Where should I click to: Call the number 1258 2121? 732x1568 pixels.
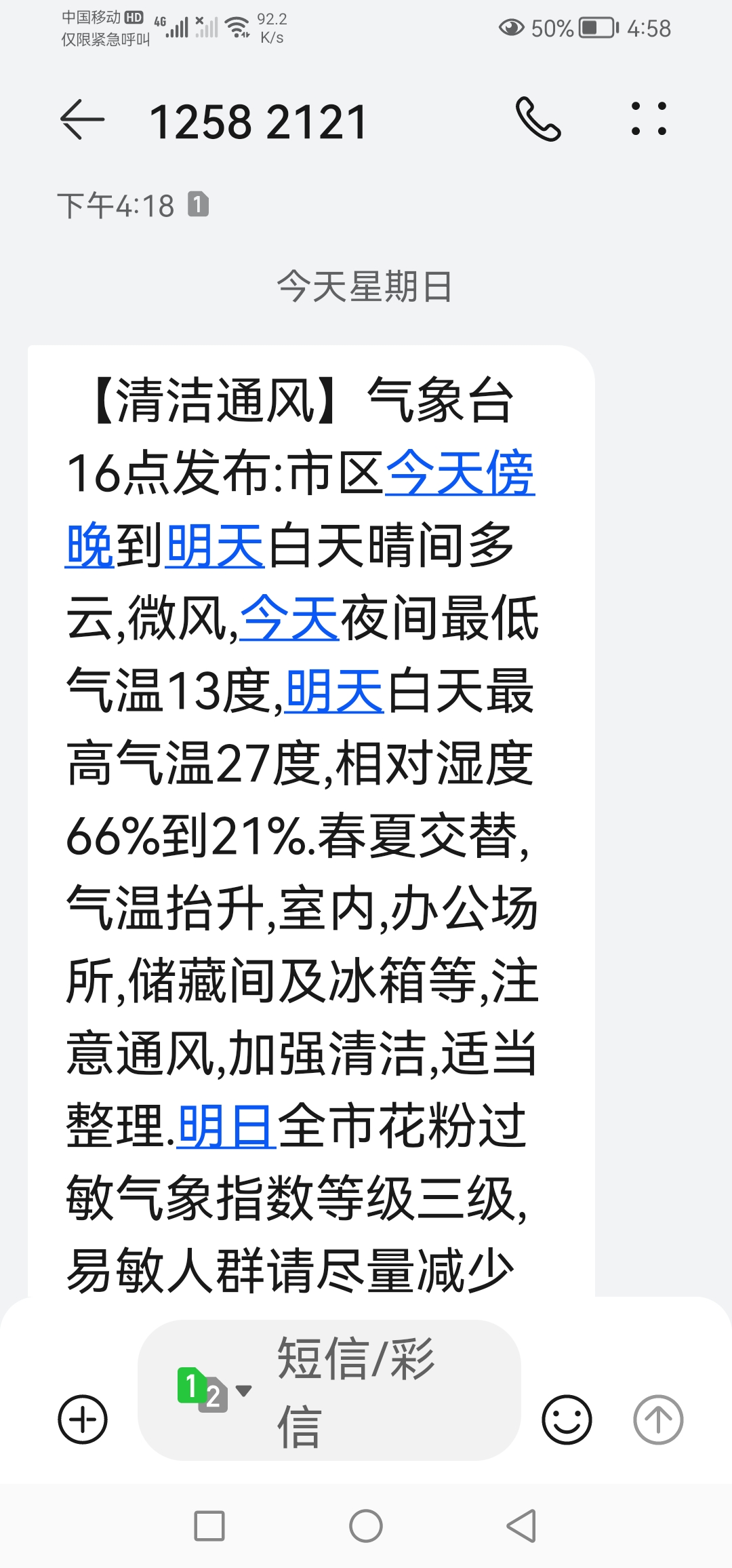[x=538, y=119]
